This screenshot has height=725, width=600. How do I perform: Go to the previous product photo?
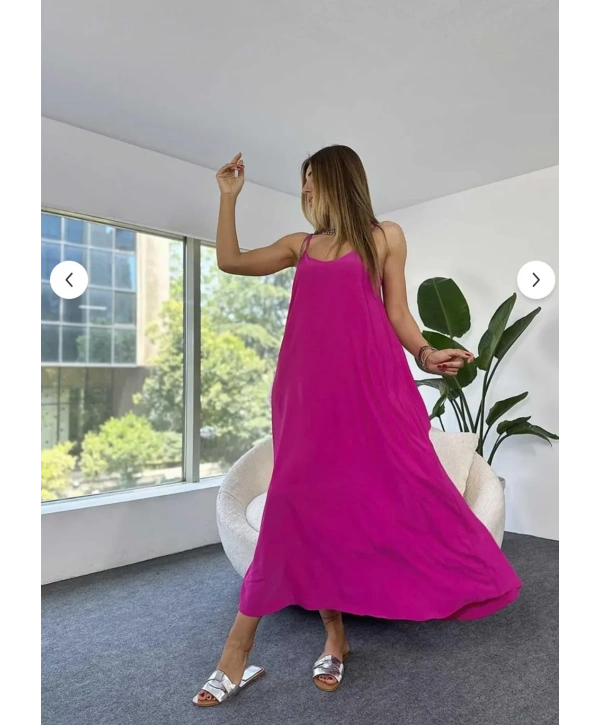coord(69,280)
